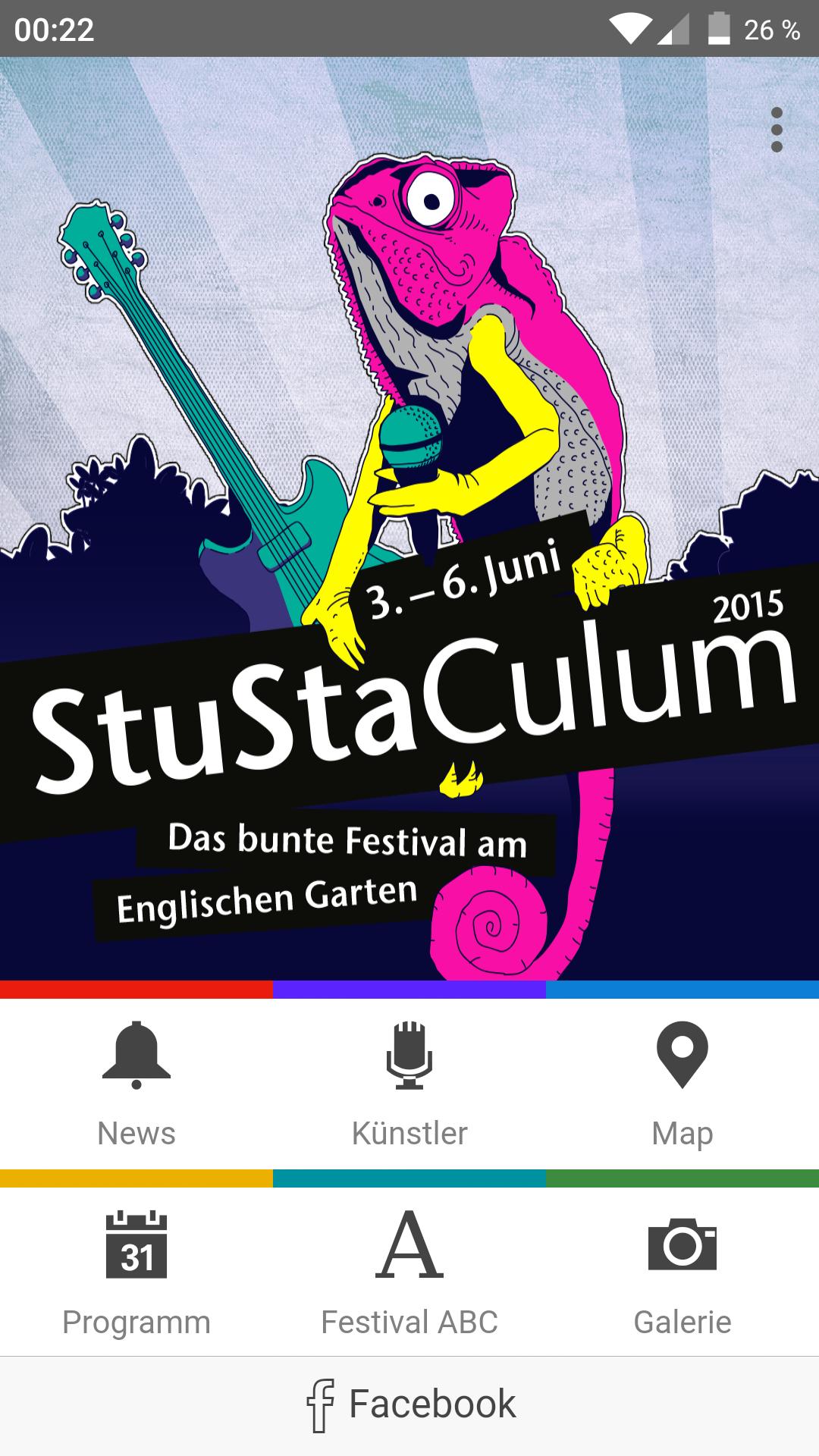Screen dimensions: 819x1456
Task: Show the festival Map
Action: point(682,1084)
